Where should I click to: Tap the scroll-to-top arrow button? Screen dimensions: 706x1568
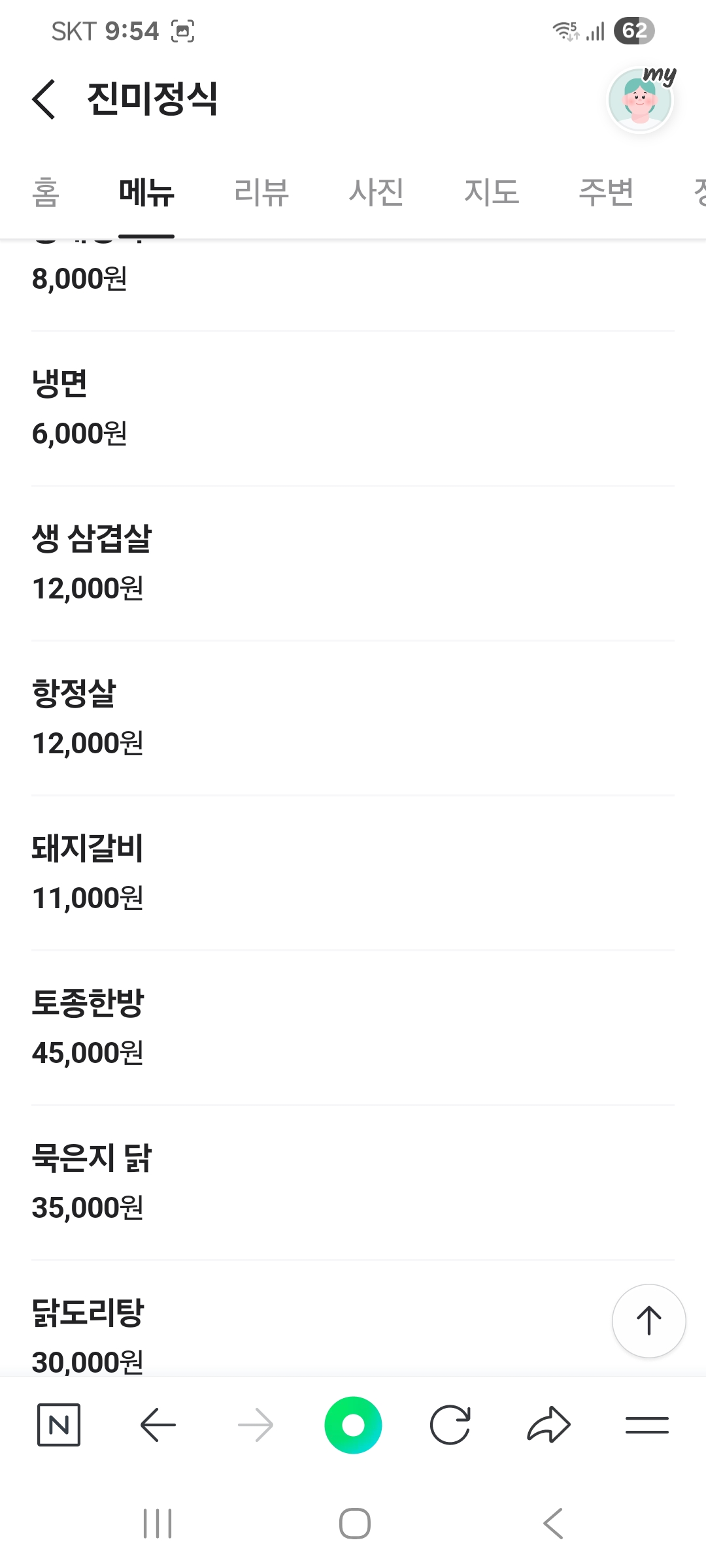coord(648,1320)
